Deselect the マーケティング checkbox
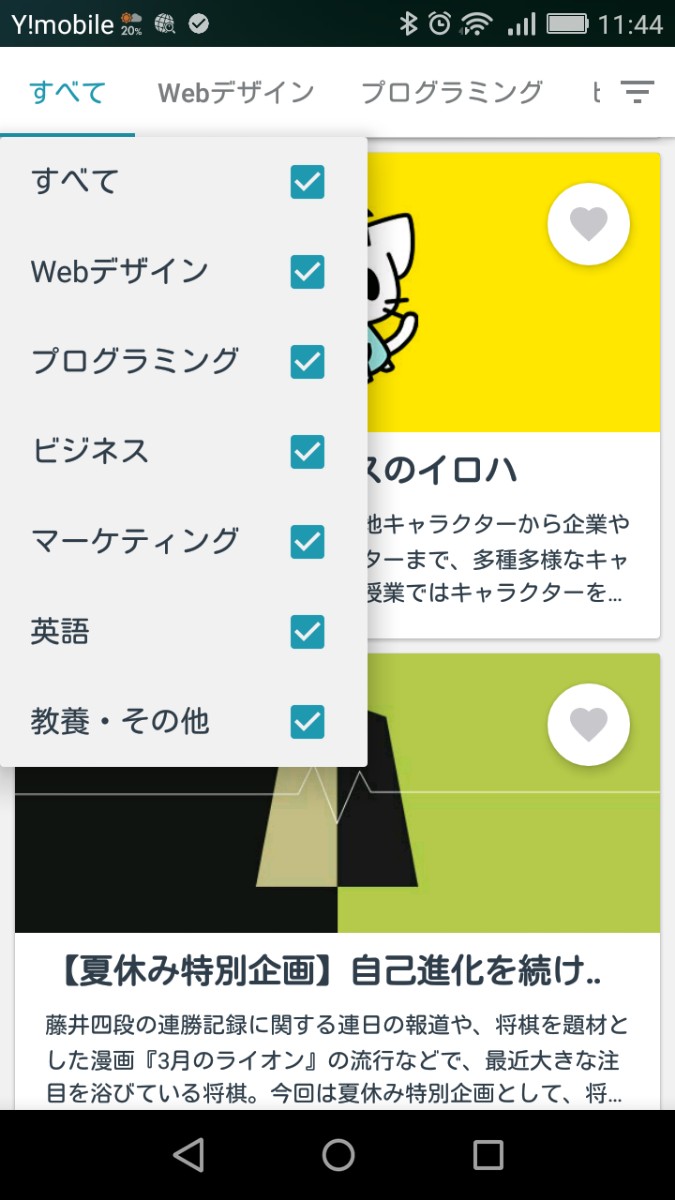The width and height of the screenshot is (675, 1200). (x=307, y=542)
